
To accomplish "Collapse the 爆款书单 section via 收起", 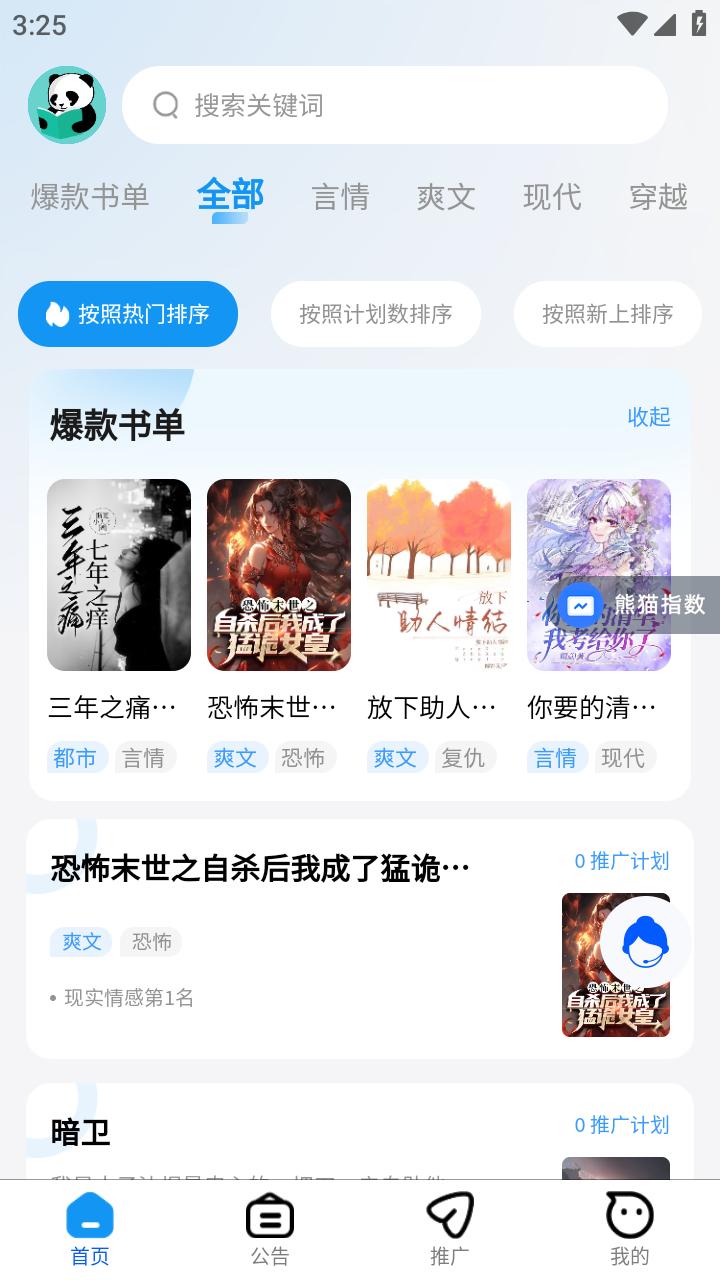I will point(651,418).
